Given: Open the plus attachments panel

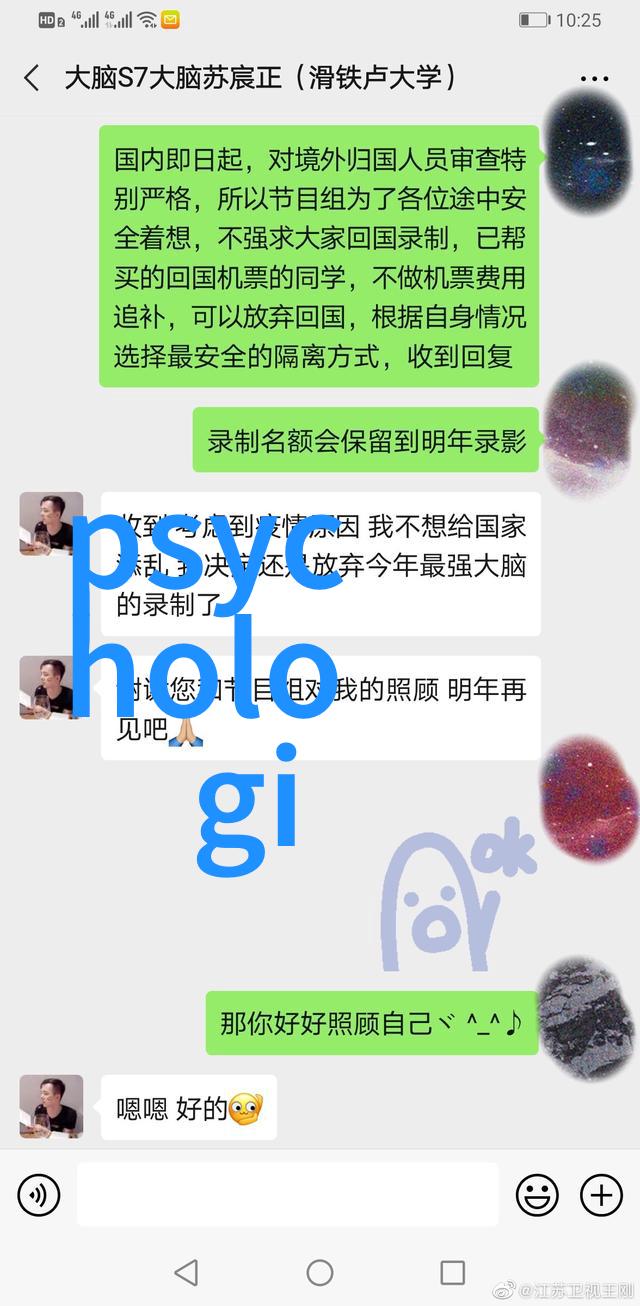Looking at the screenshot, I should tap(601, 1195).
